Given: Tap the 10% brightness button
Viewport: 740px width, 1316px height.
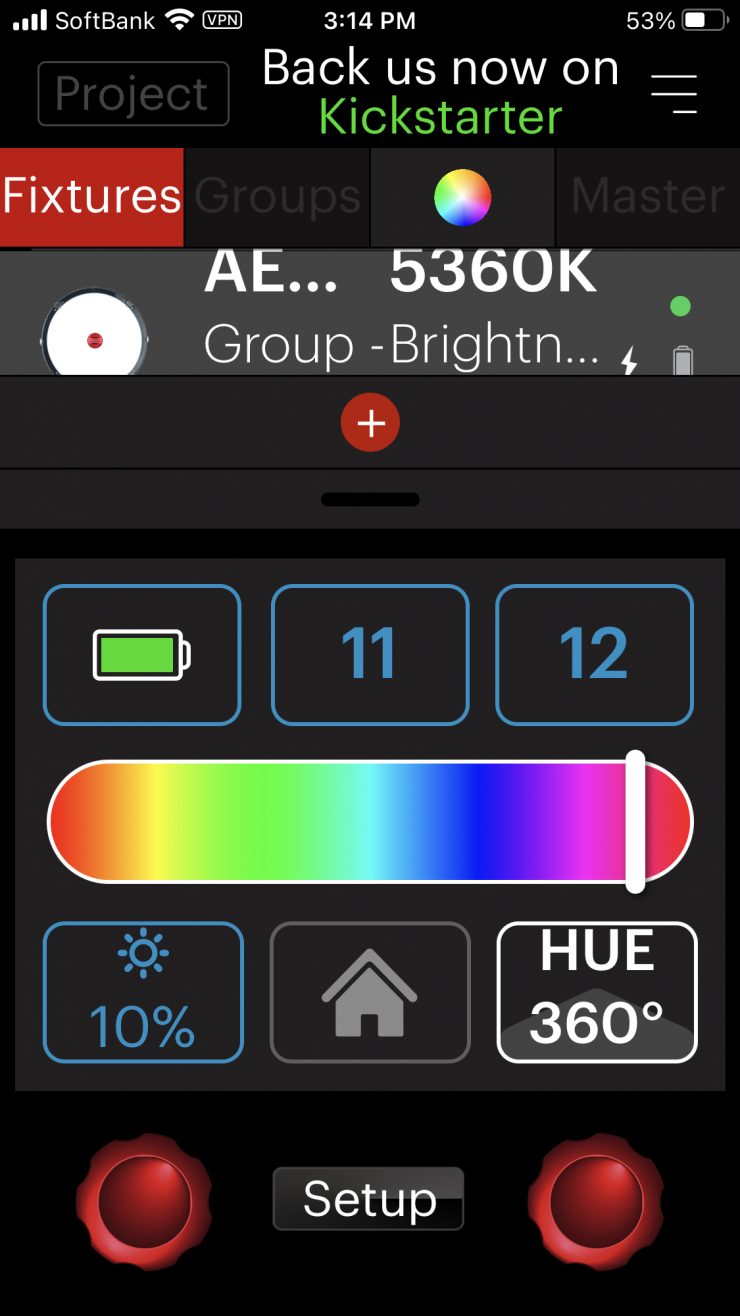Looking at the screenshot, I should tap(143, 992).
